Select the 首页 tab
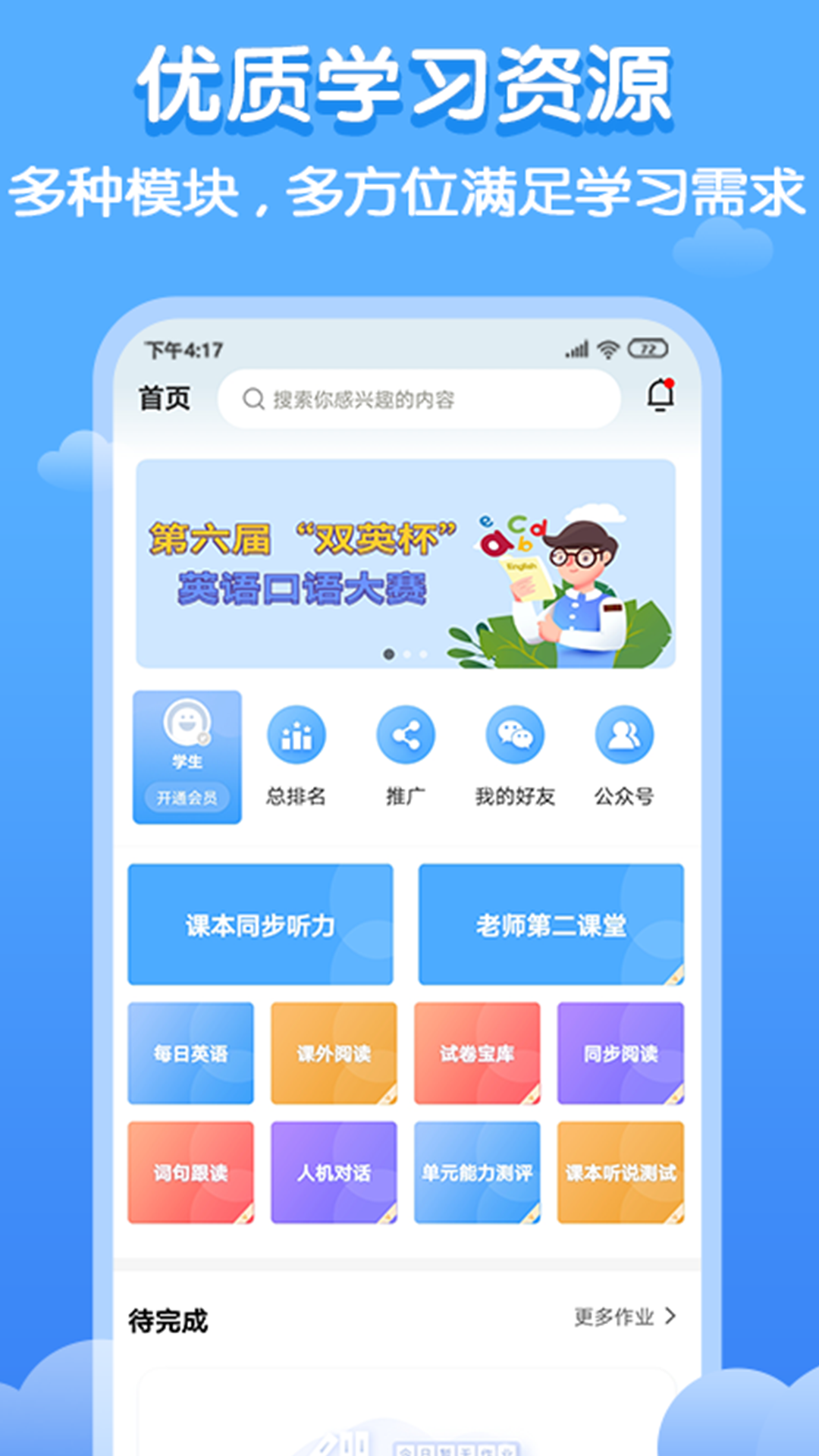 coord(165,396)
